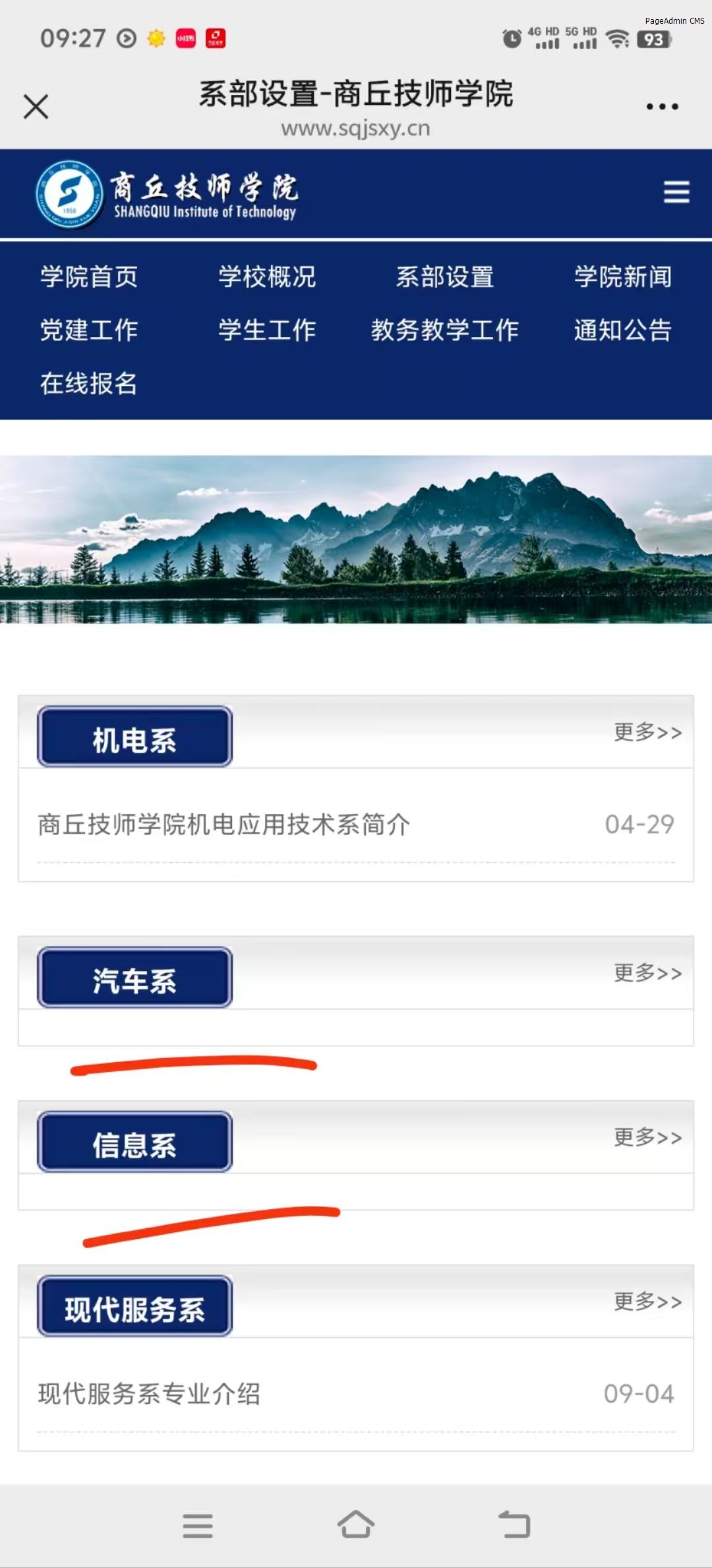Close the in-app browser page
The image size is (712, 1568).
coord(36,106)
